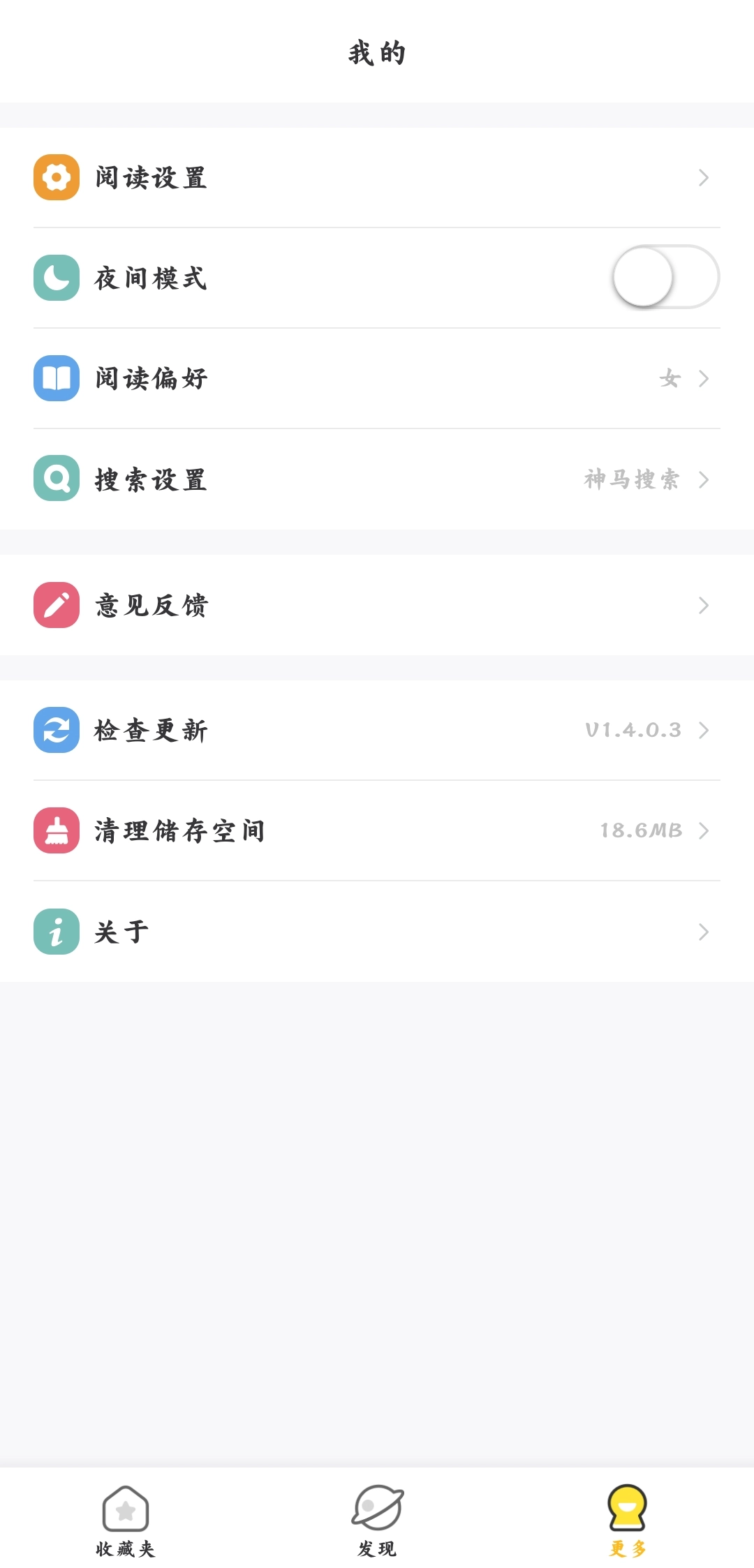Click the 关于 info icon

(x=57, y=930)
